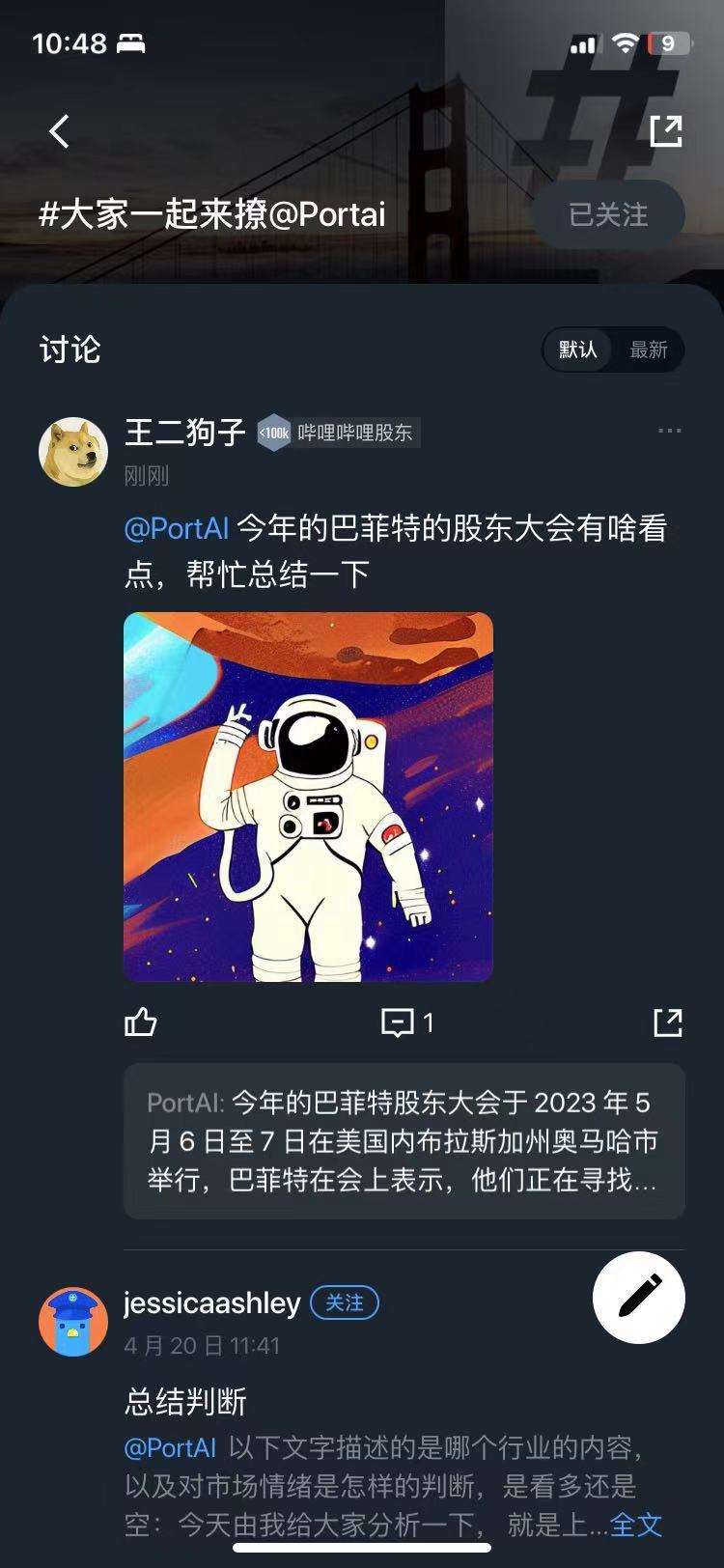The height and width of the screenshot is (1568, 724).
Task: Open the three-dot menu on 王二狗子's post
Action: click(x=669, y=431)
